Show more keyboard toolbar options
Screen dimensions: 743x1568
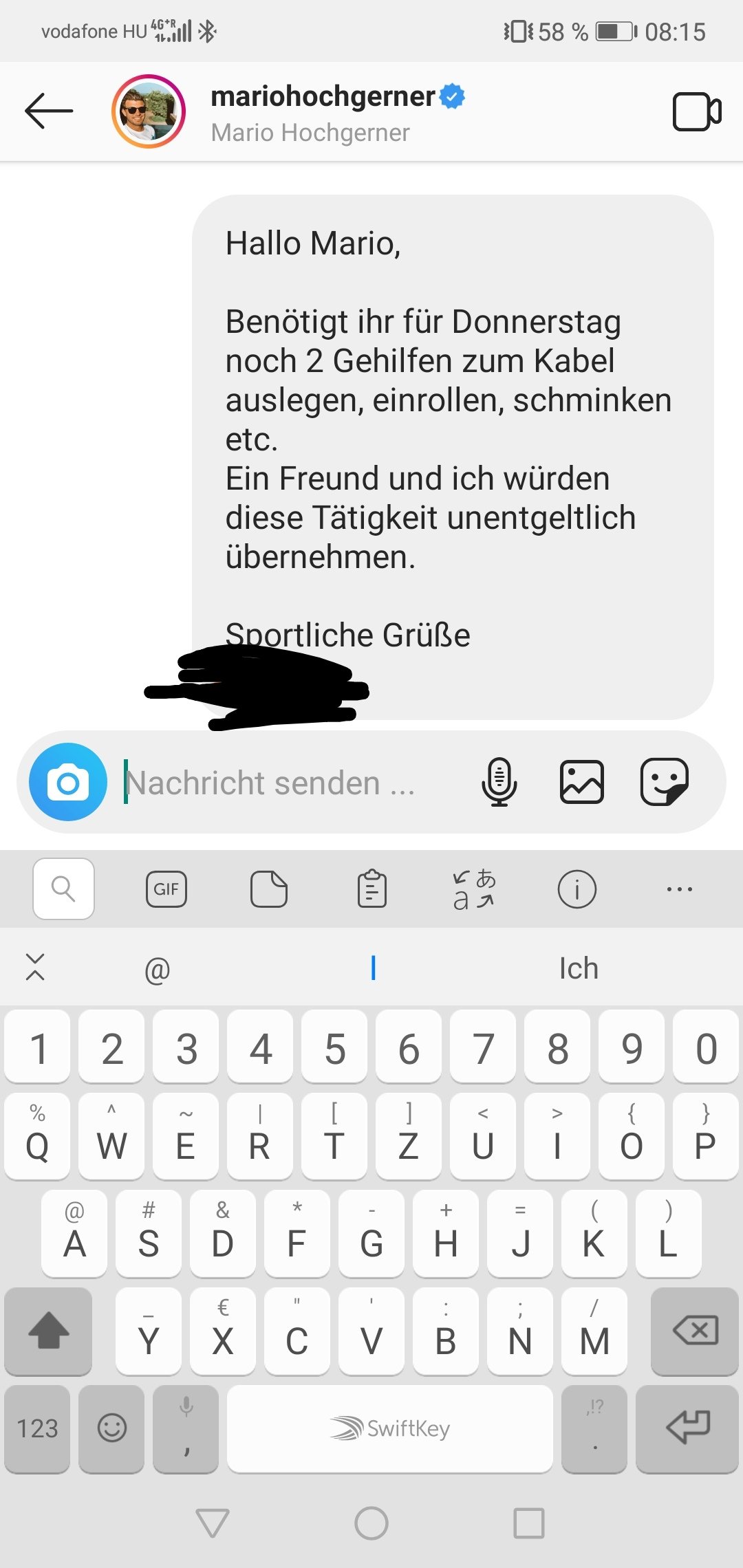(680, 889)
